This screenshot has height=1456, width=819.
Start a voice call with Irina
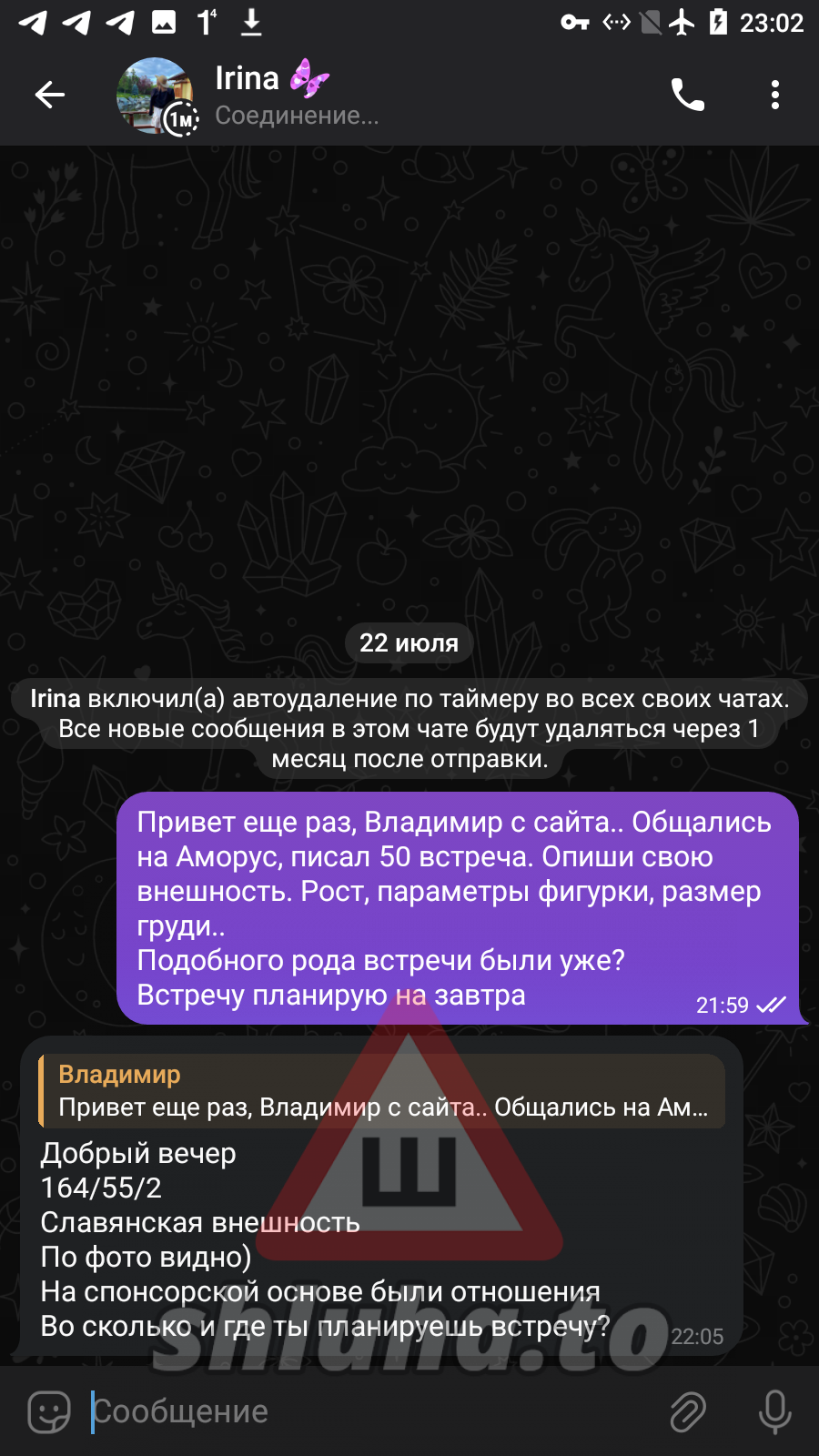pos(688,95)
